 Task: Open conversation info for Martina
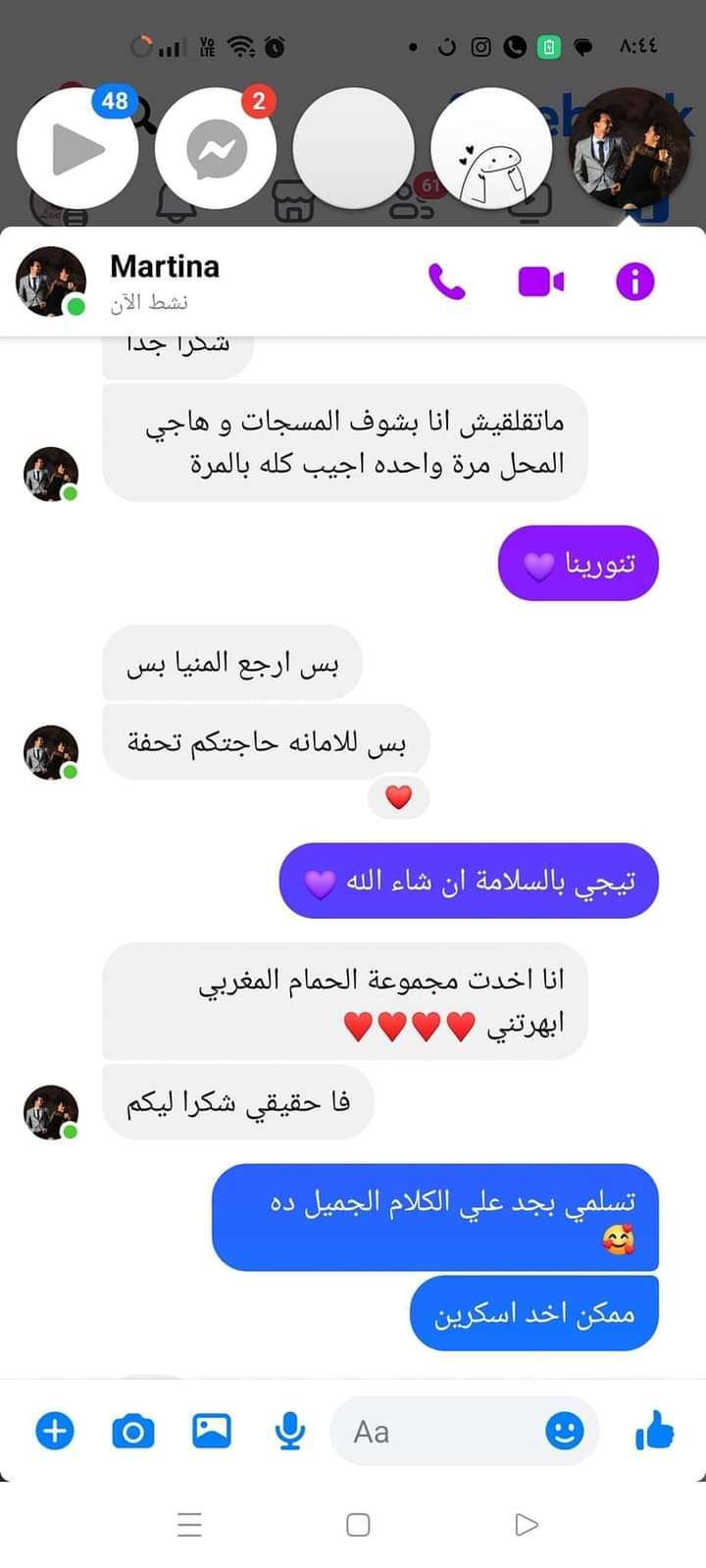[x=634, y=282]
